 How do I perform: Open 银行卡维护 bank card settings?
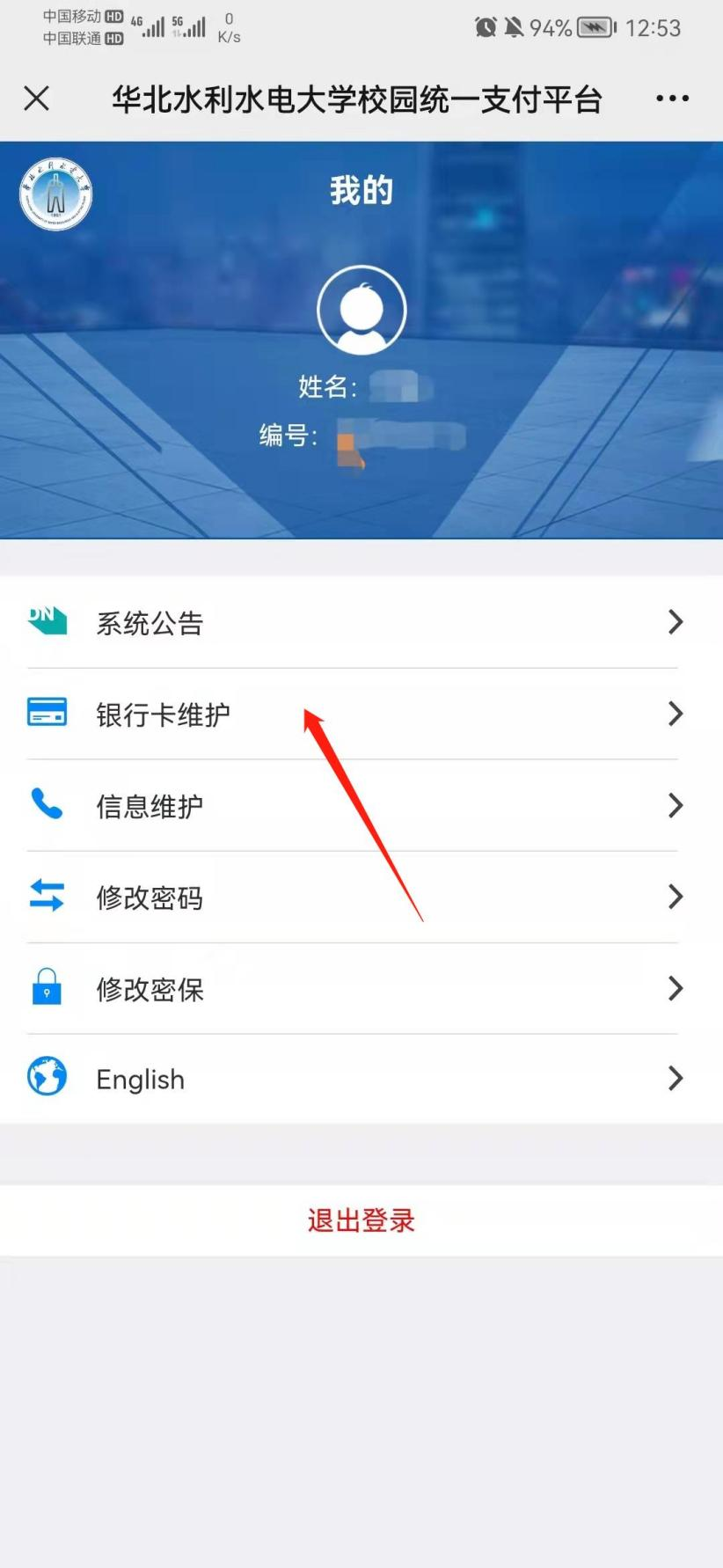point(352,714)
